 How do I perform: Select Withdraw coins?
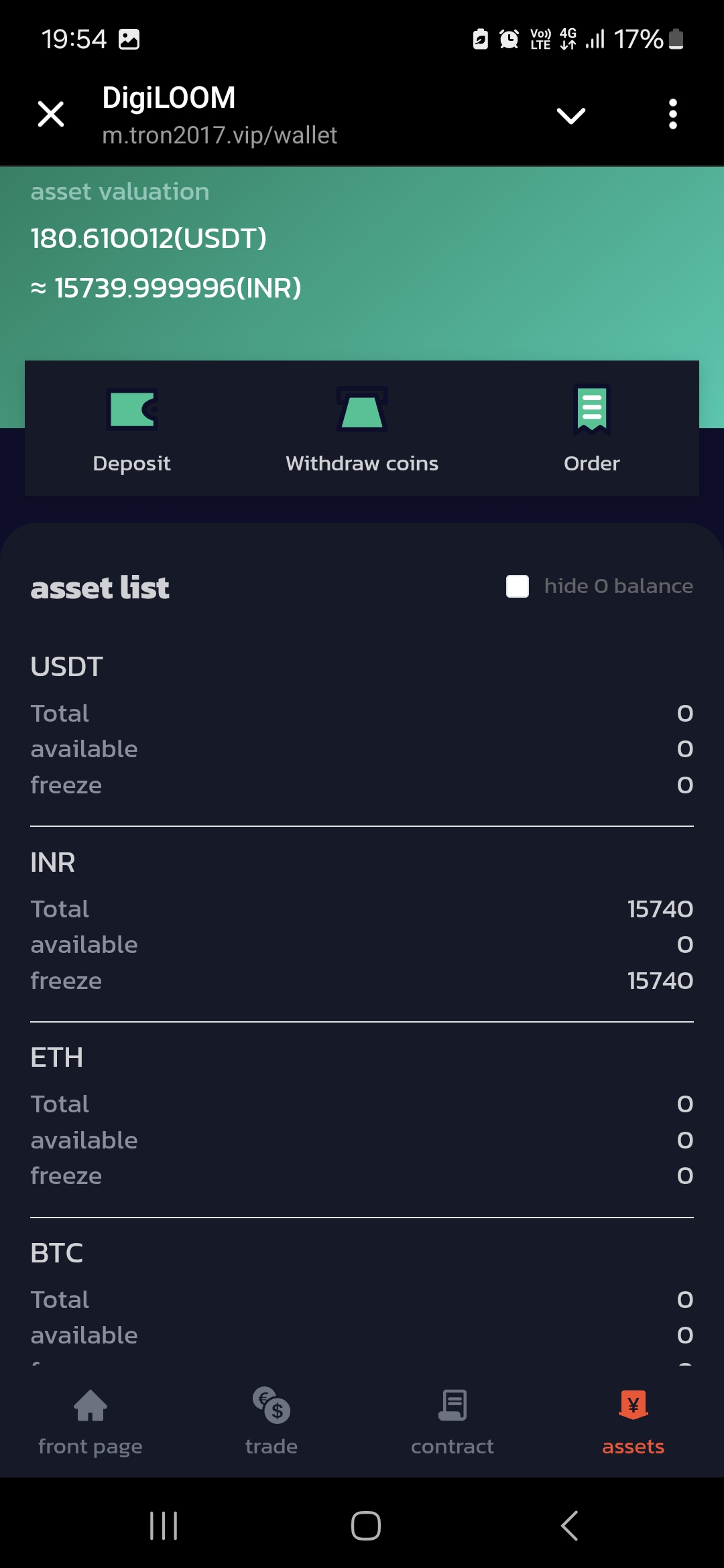(362, 429)
